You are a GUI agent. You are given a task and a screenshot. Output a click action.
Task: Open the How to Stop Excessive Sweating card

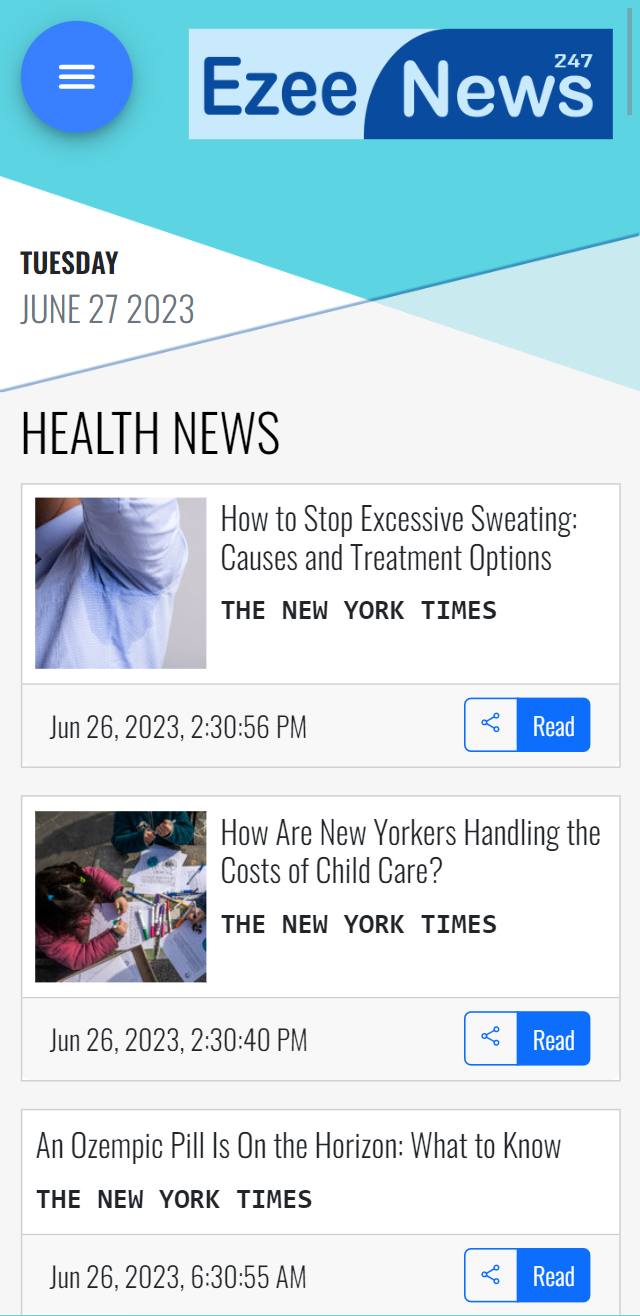pos(398,538)
